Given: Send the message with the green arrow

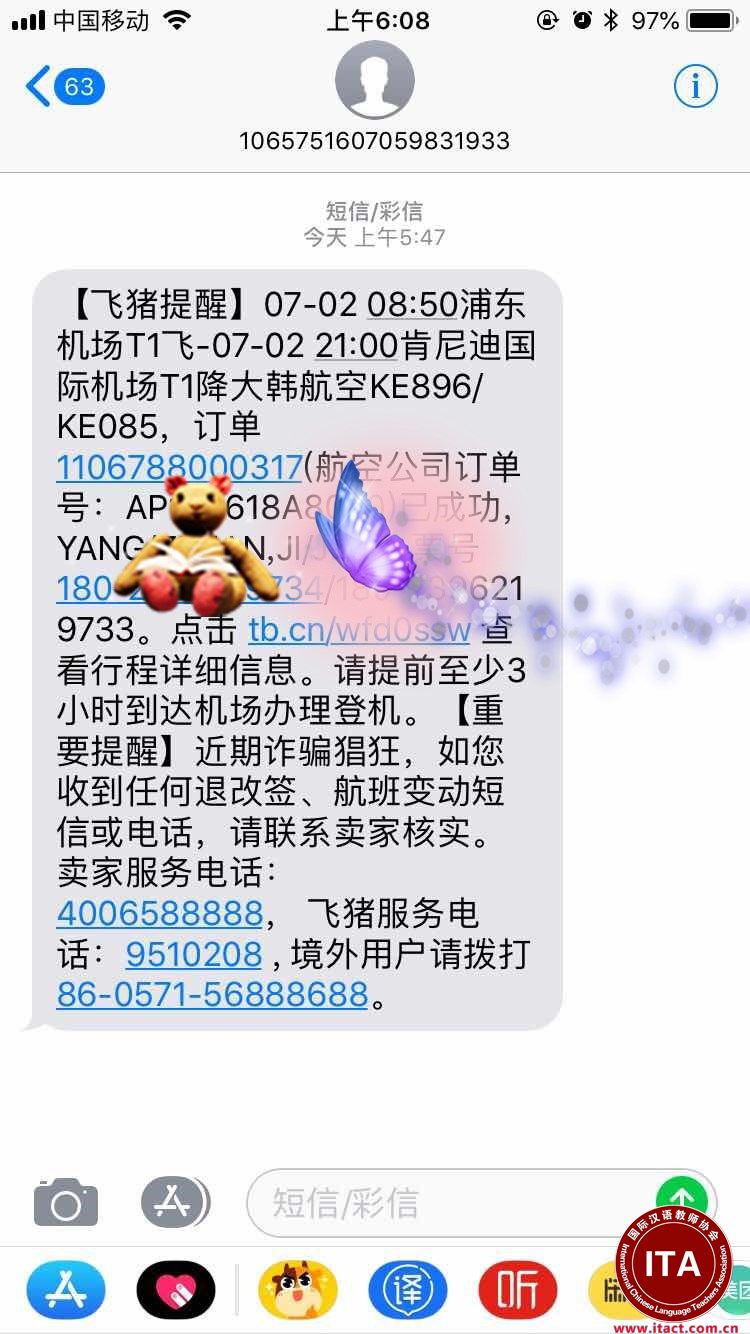Looking at the screenshot, I should pyautogui.click(x=682, y=1196).
